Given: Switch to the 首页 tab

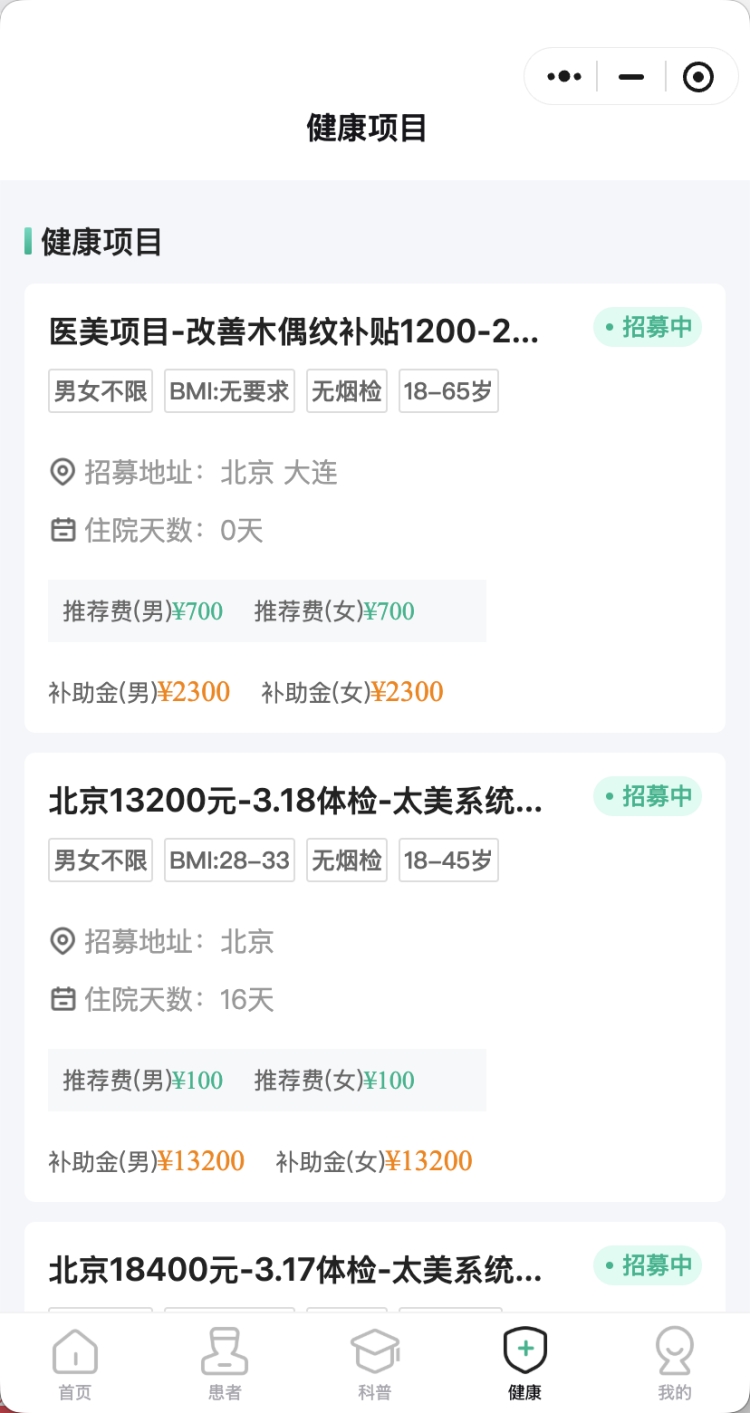Looking at the screenshot, I should (x=75, y=1364).
